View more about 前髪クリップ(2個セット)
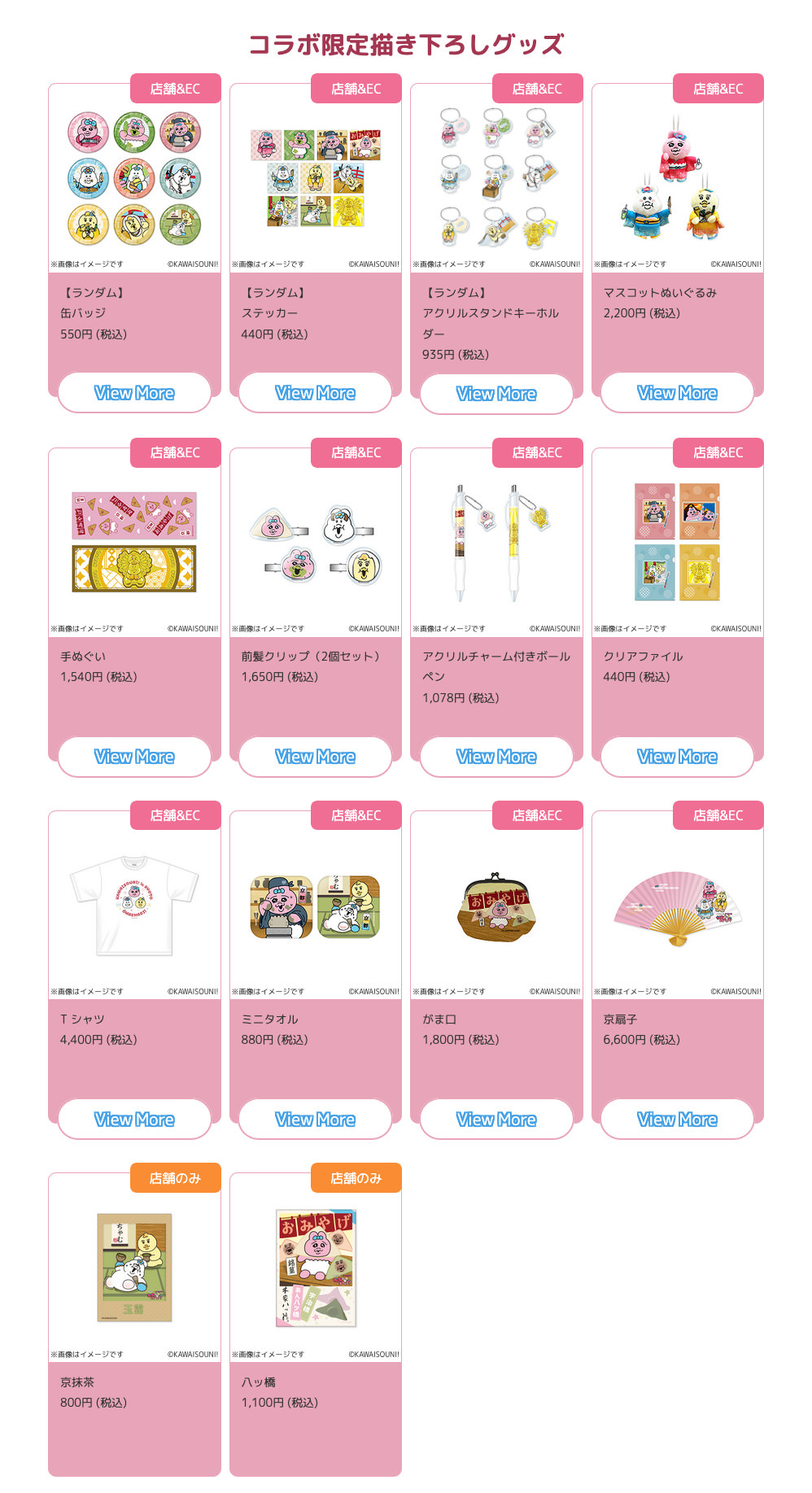812x1493 pixels. pyautogui.click(x=315, y=757)
